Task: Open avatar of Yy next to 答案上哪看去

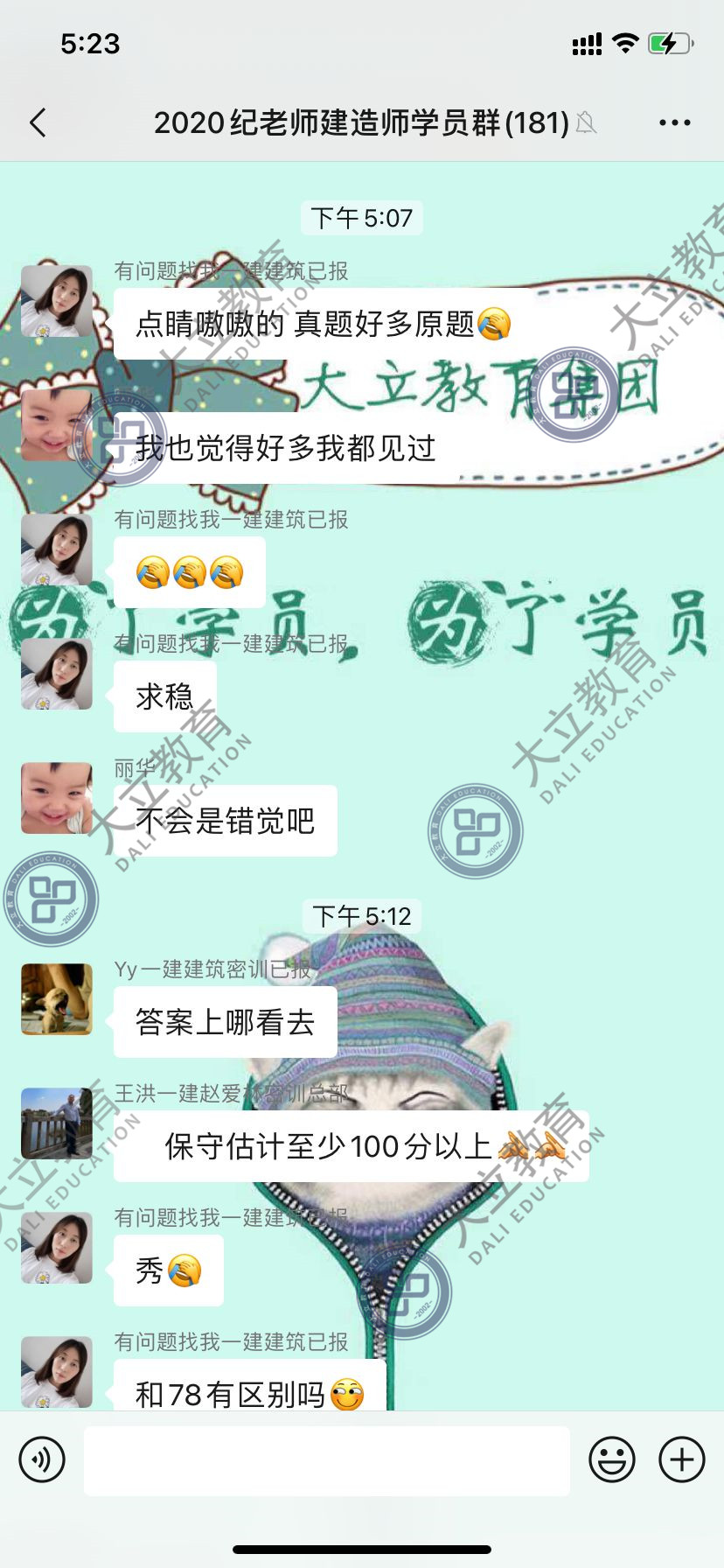Action: pos(57,999)
